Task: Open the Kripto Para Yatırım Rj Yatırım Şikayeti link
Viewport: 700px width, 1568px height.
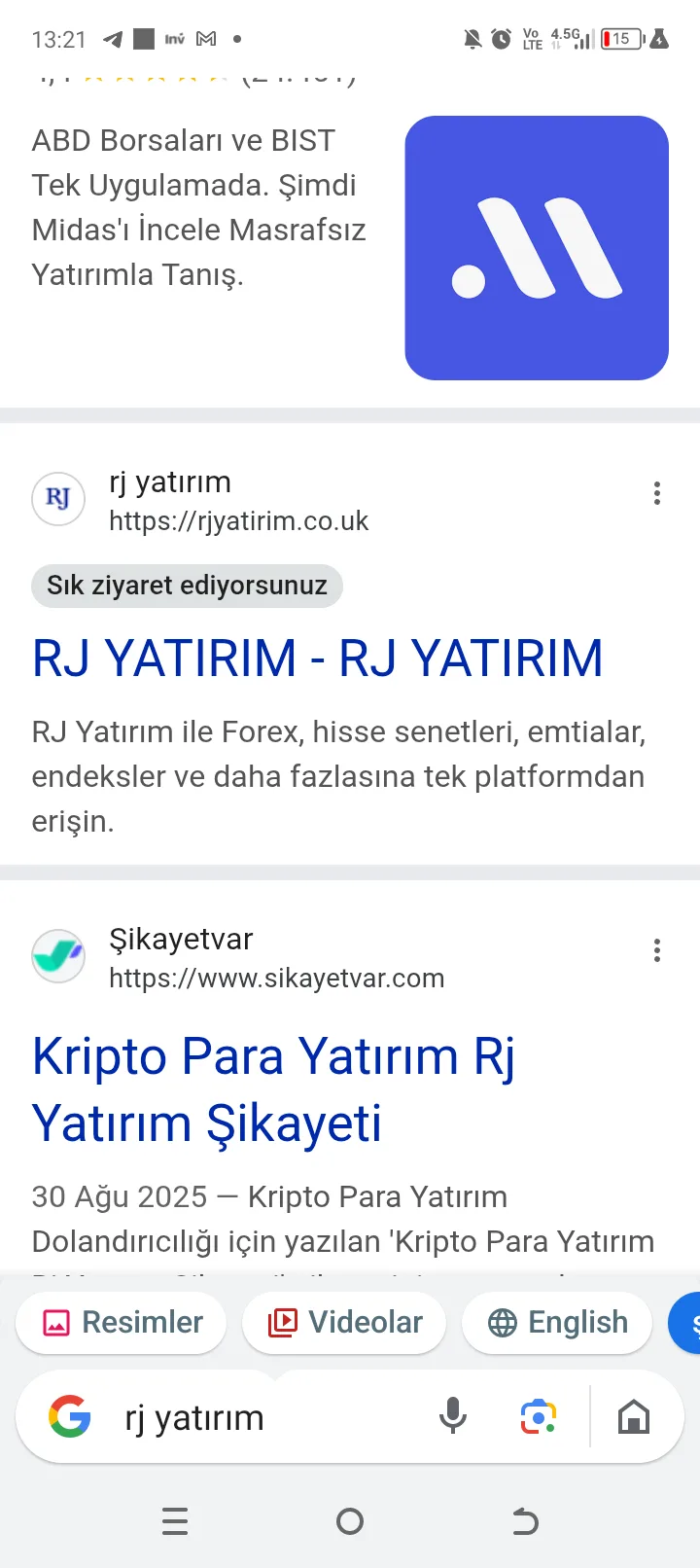Action: pos(275,1088)
